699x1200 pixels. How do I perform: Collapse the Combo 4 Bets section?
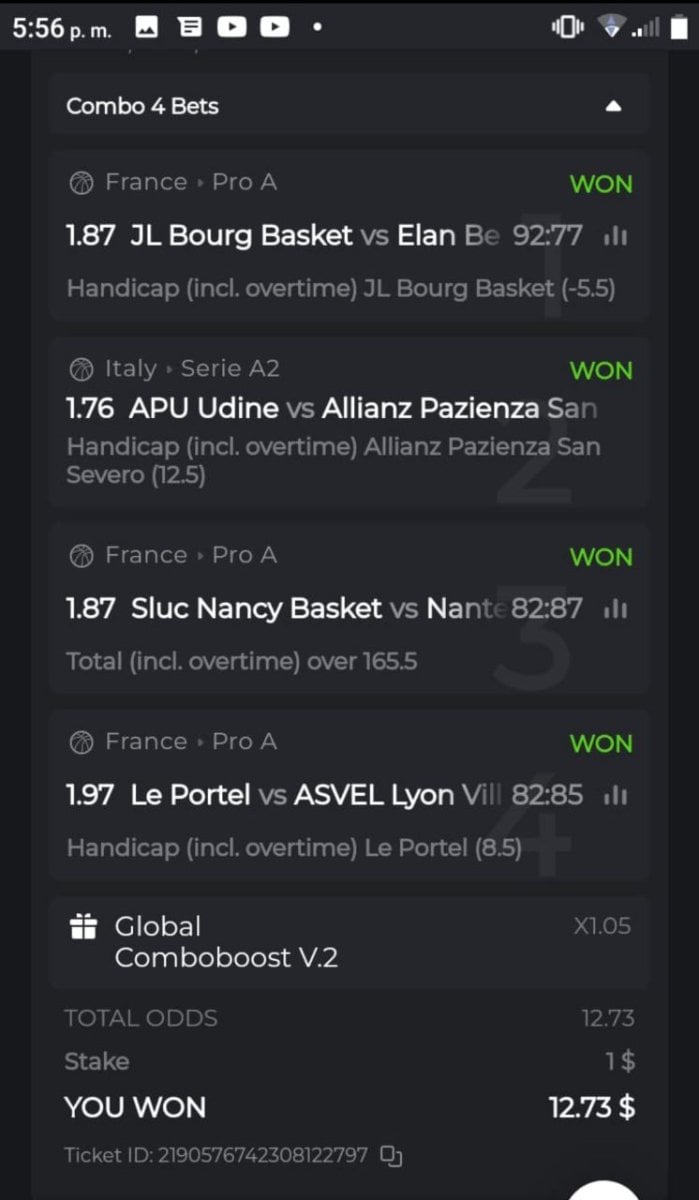click(x=614, y=106)
